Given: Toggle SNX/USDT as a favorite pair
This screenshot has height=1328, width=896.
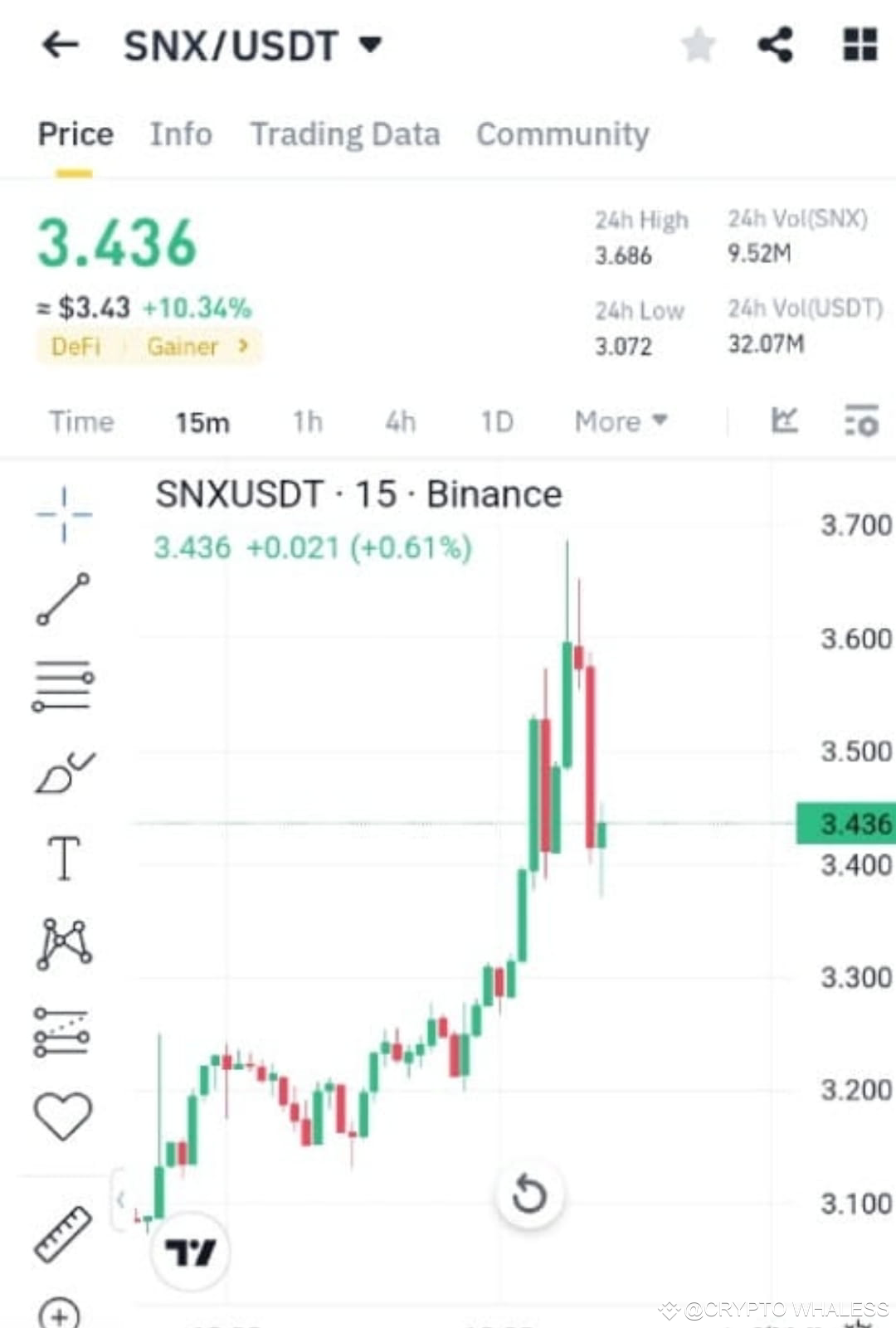Looking at the screenshot, I should (698, 46).
